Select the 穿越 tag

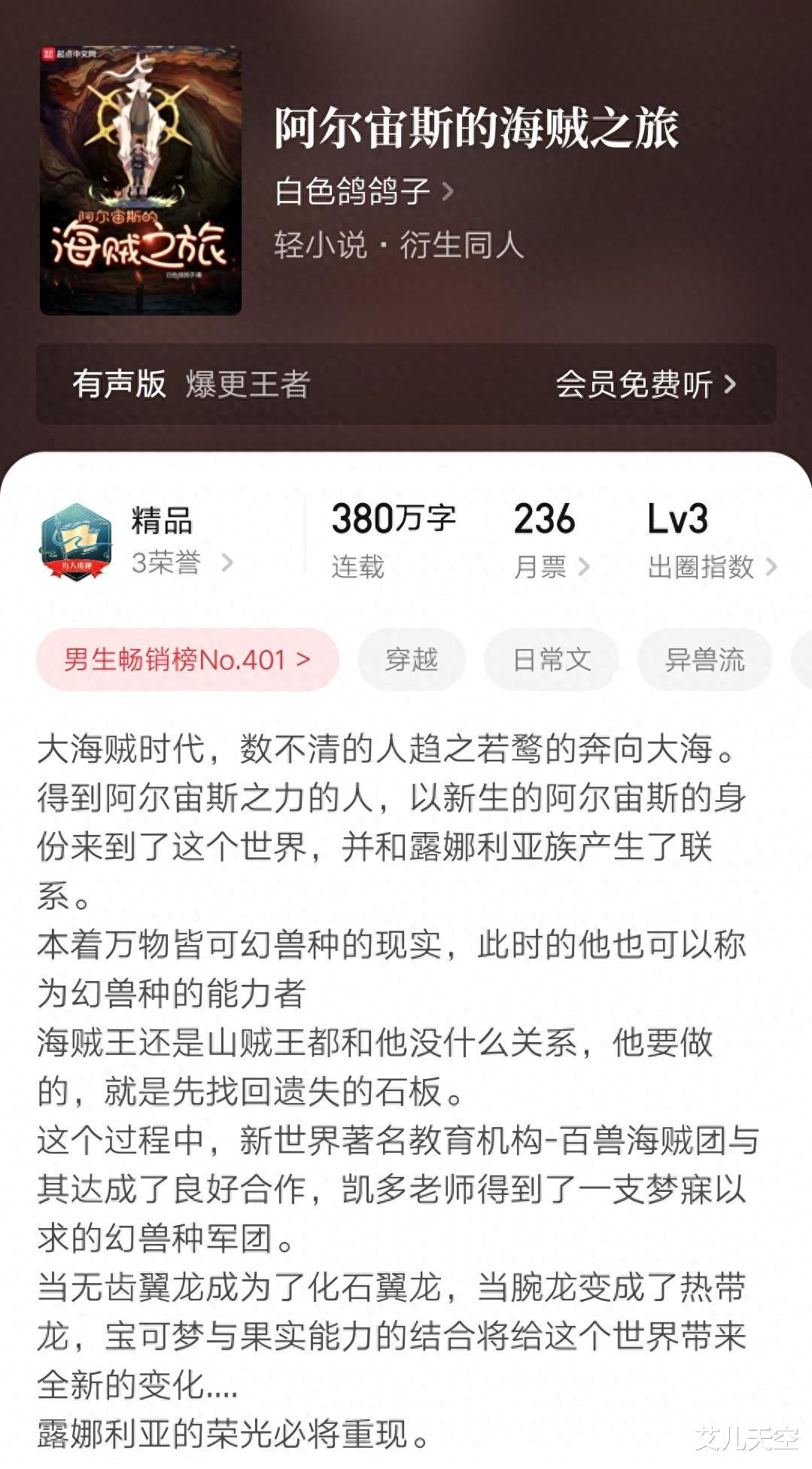(412, 660)
